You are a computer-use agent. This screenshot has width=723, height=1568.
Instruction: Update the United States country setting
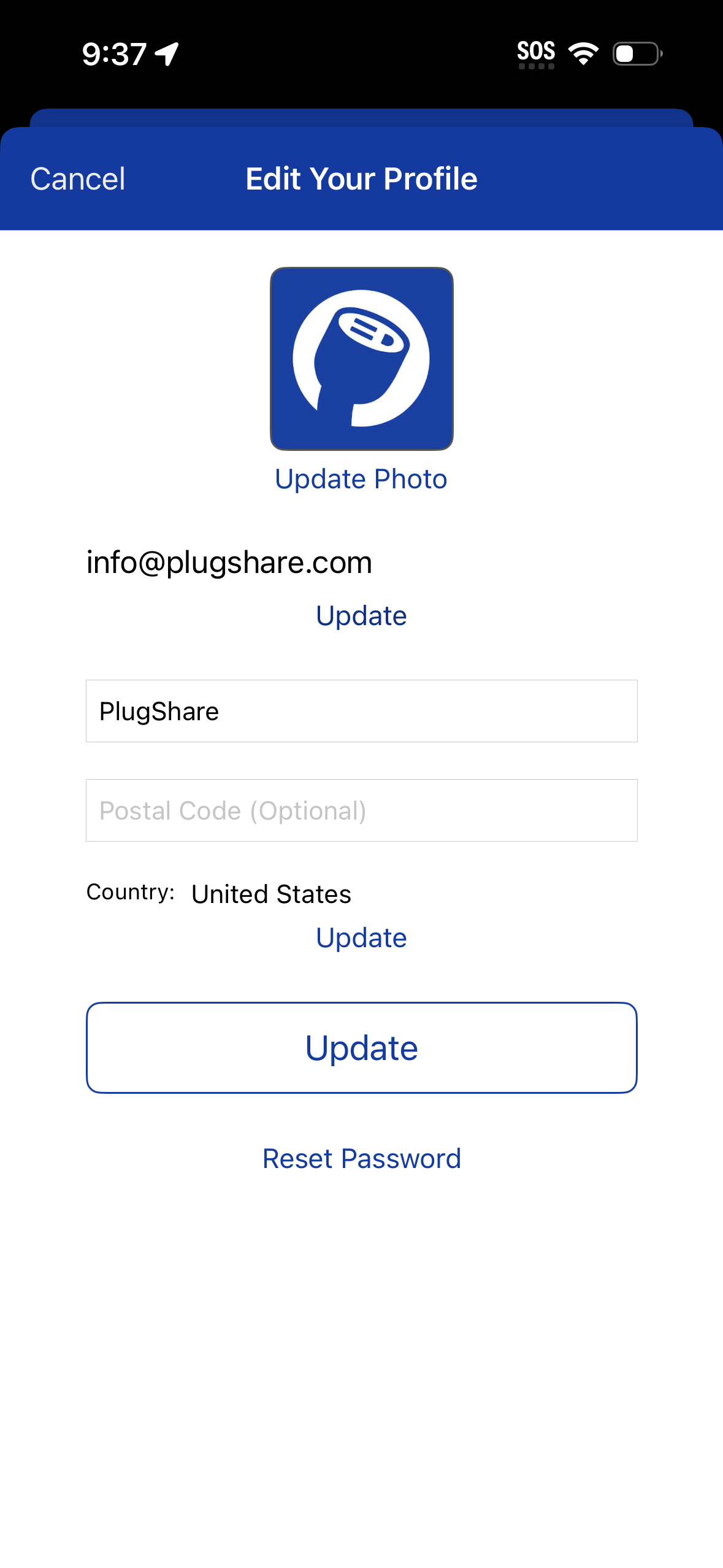[x=361, y=937]
